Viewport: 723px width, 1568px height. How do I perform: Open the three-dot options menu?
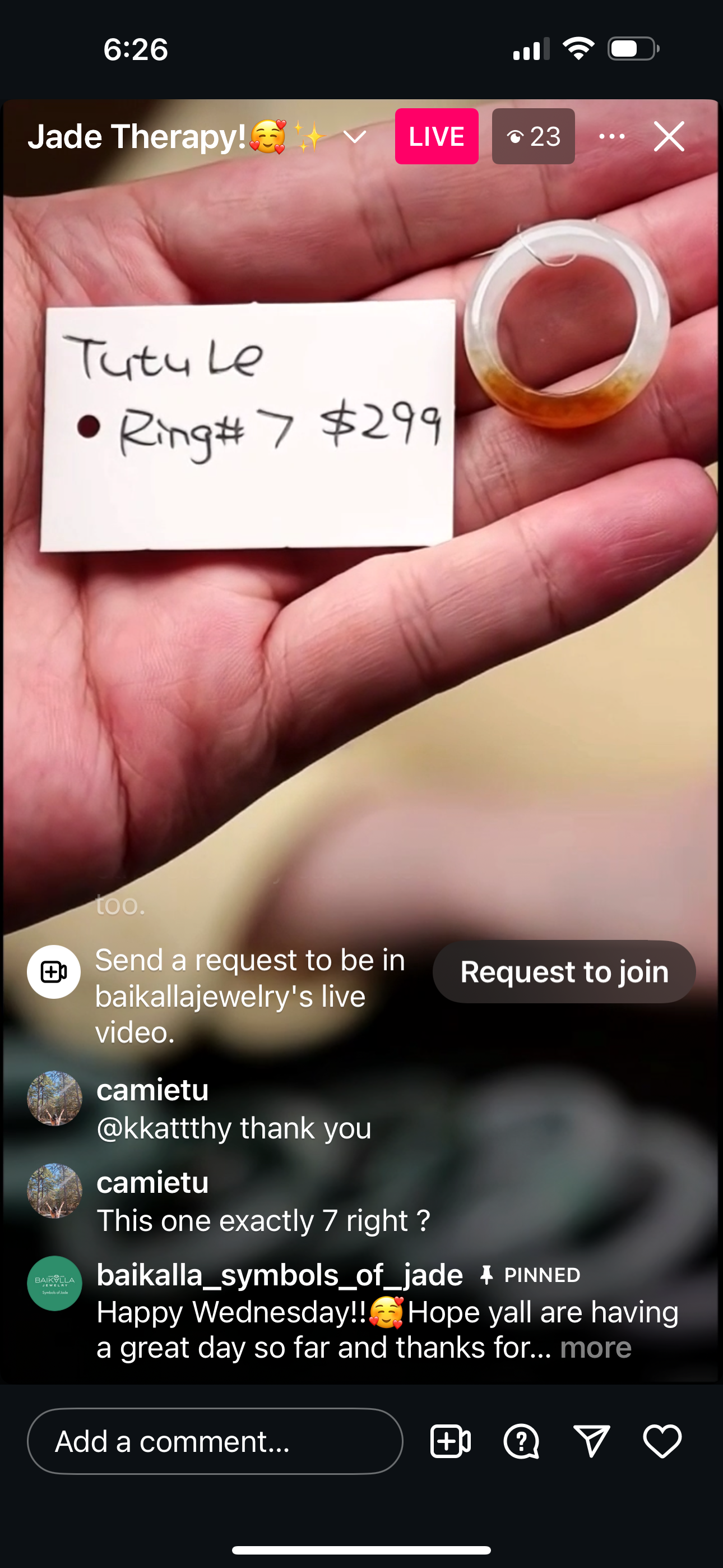pyautogui.click(x=611, y=136)
